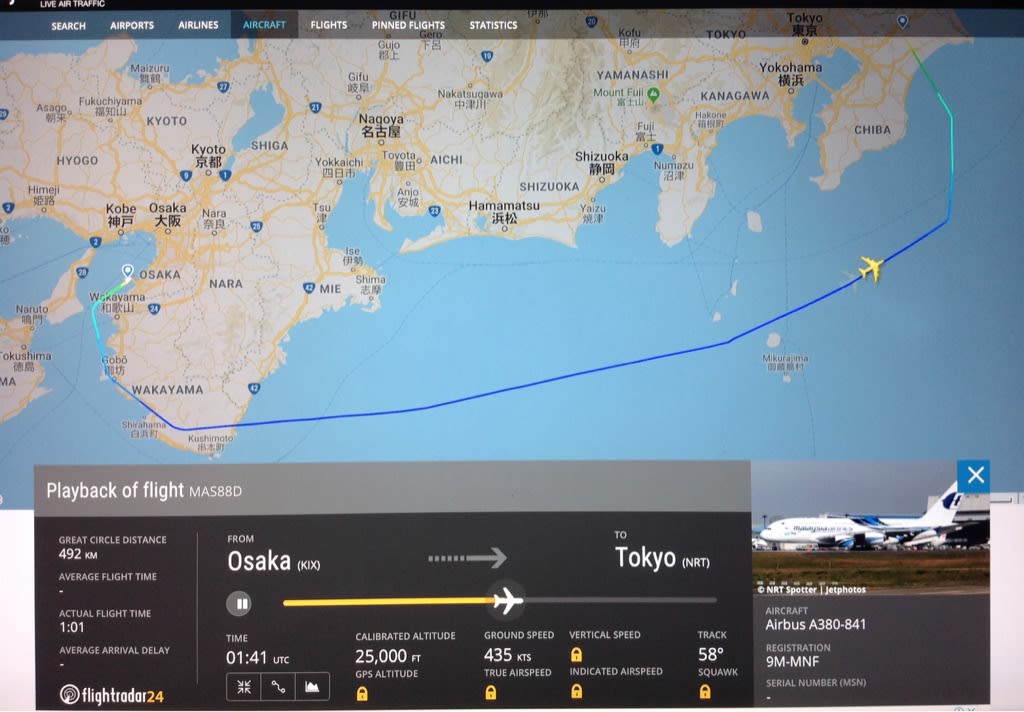This screenshot has height=712, width=1024.
Task: Go to Pinned Flights
Action: pyautogui.click(x=408, y=25)
